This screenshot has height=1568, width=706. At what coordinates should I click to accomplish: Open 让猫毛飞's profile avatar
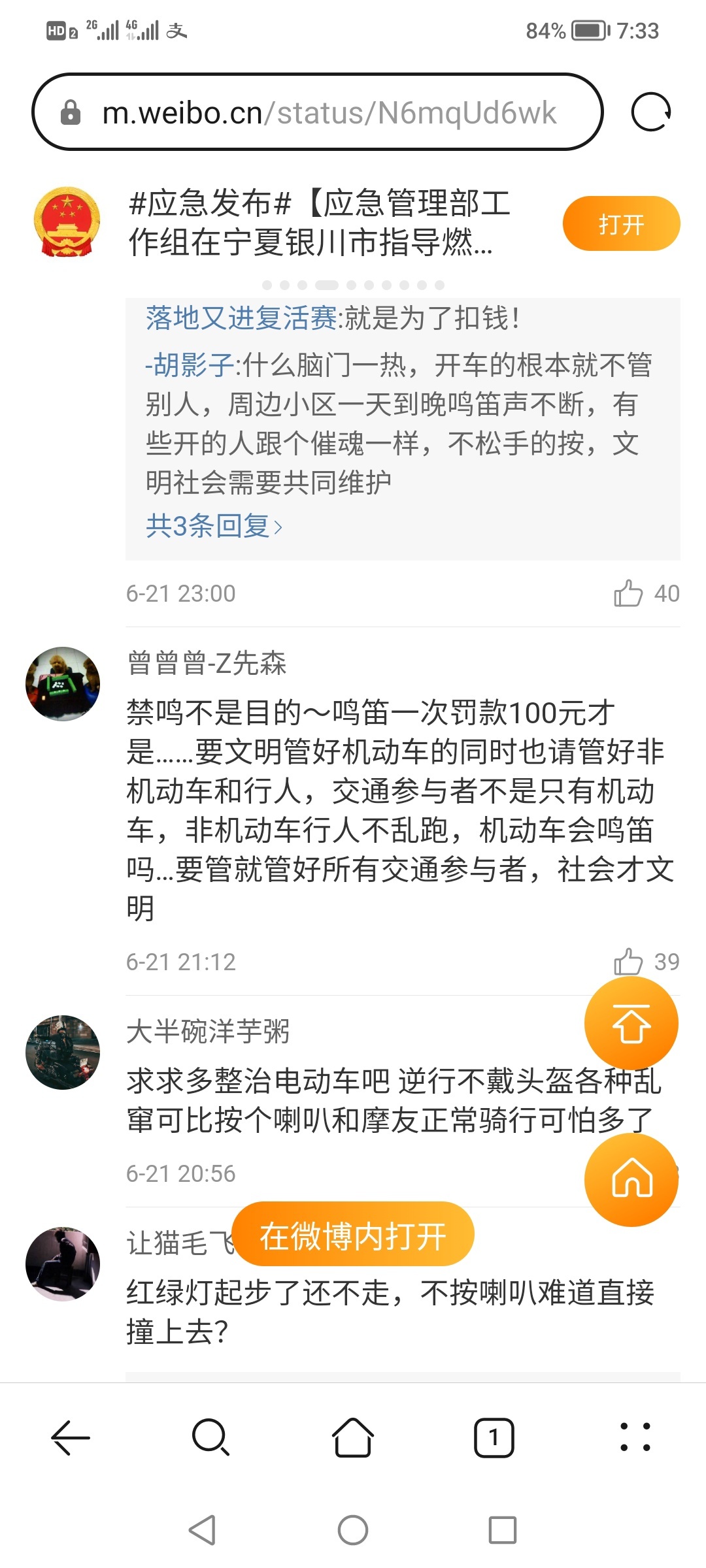tap(63, 1264)
